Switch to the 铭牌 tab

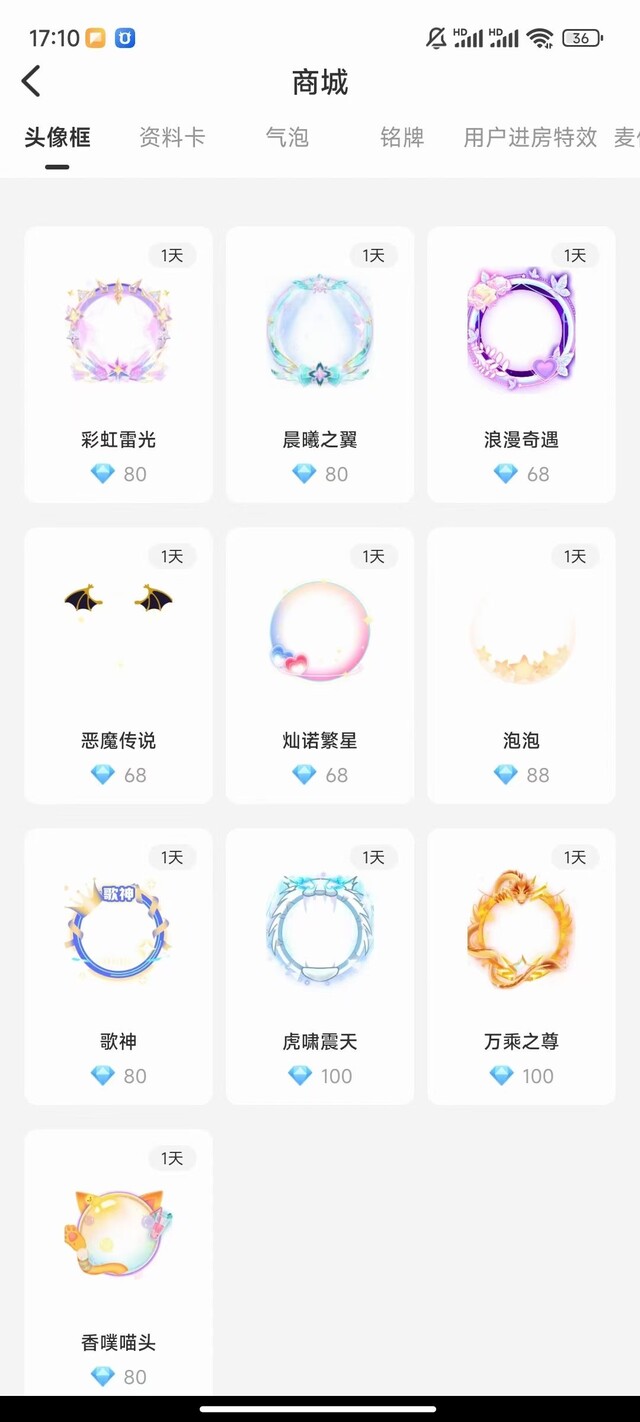click(x=402, y=137)
